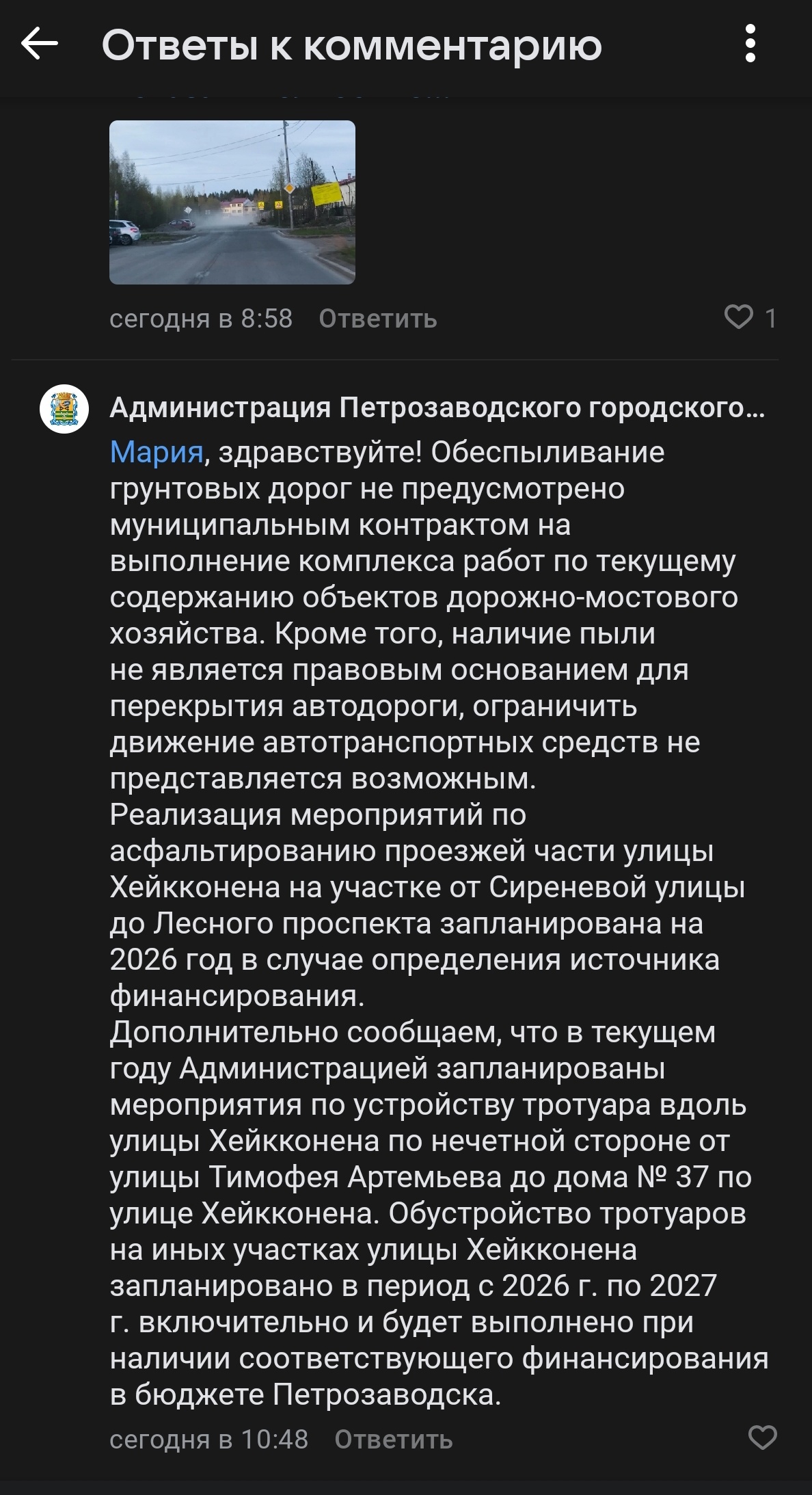Open the Администрация Петрозаводского profile avatar
812x1495 pixels.
[64, 409]
